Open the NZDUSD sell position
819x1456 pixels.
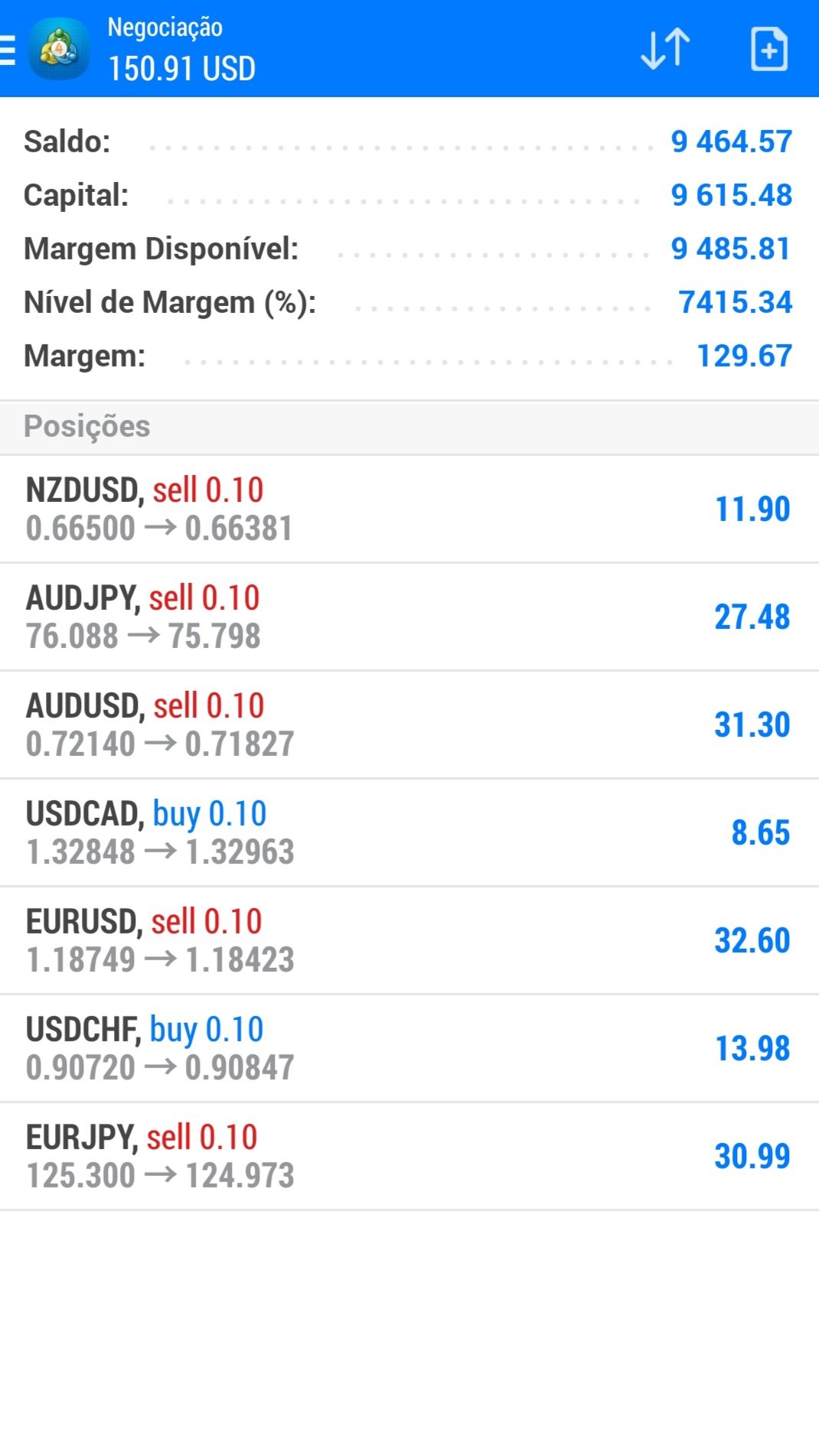409,510
